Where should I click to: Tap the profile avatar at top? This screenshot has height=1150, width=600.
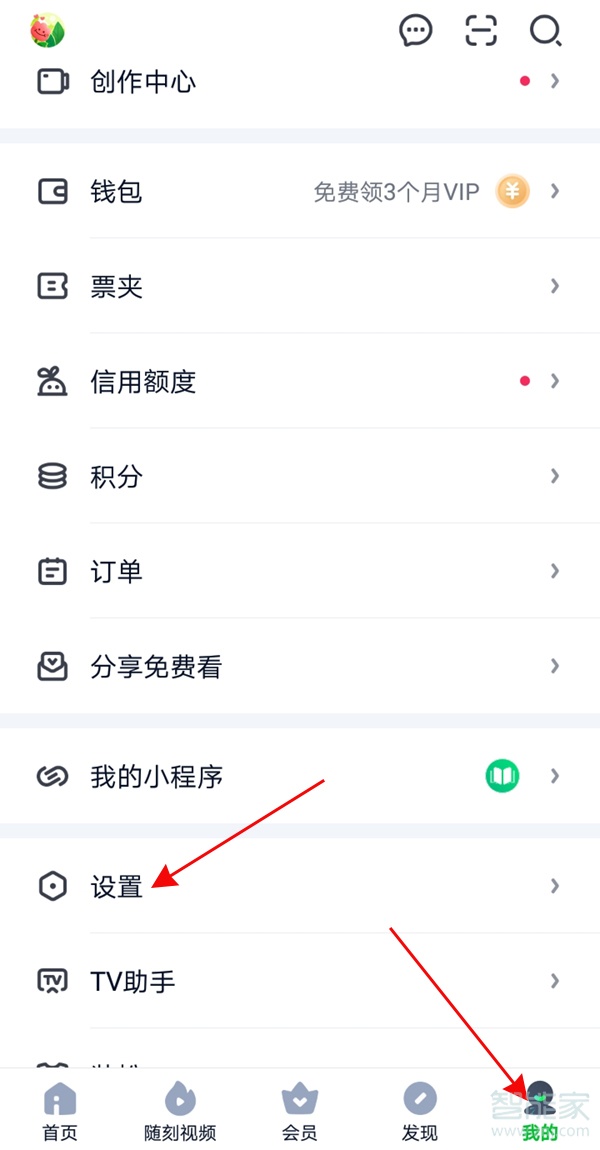[47, 31]
